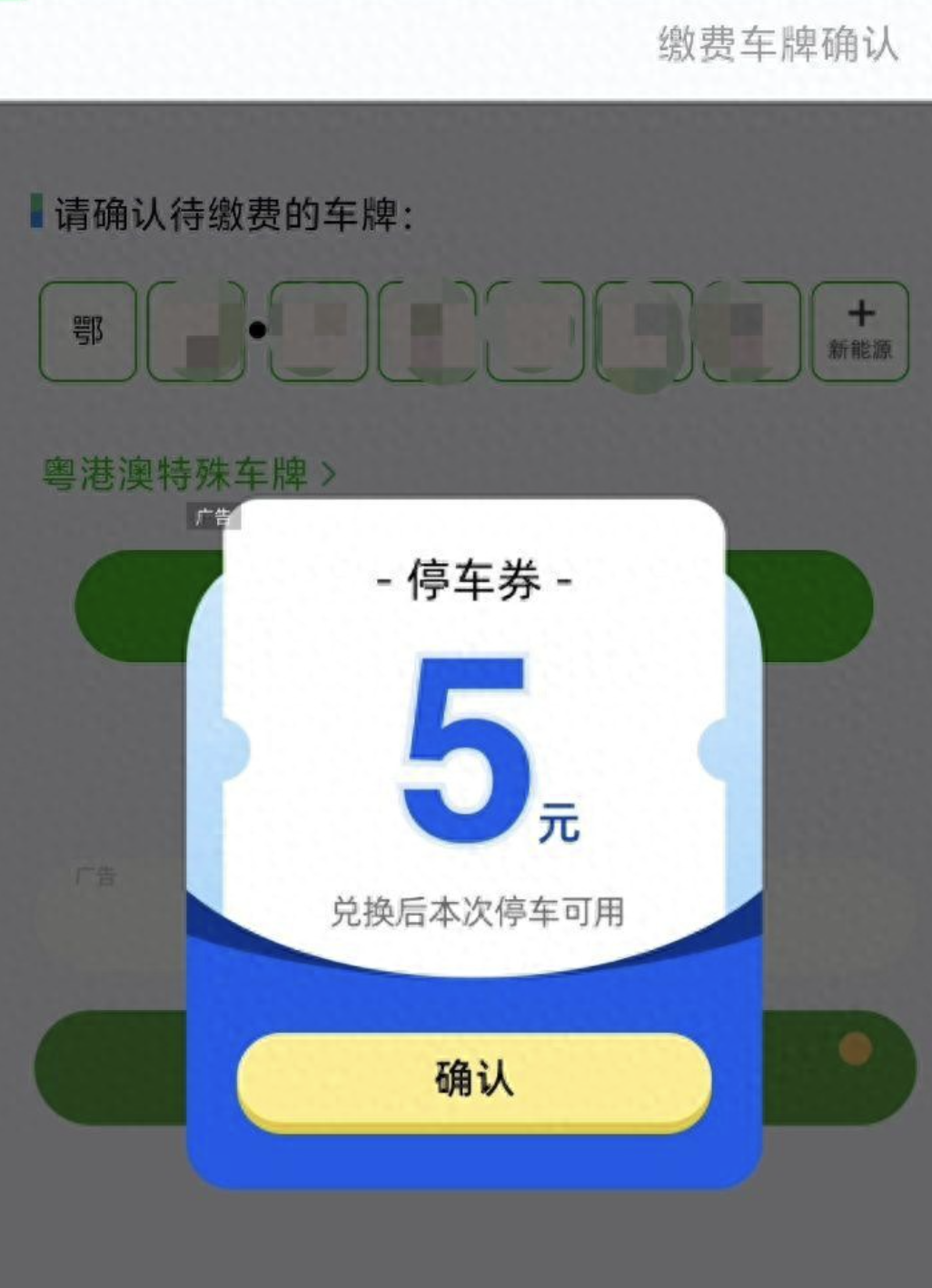Add 新能源 plate digit box

point(859,331)
